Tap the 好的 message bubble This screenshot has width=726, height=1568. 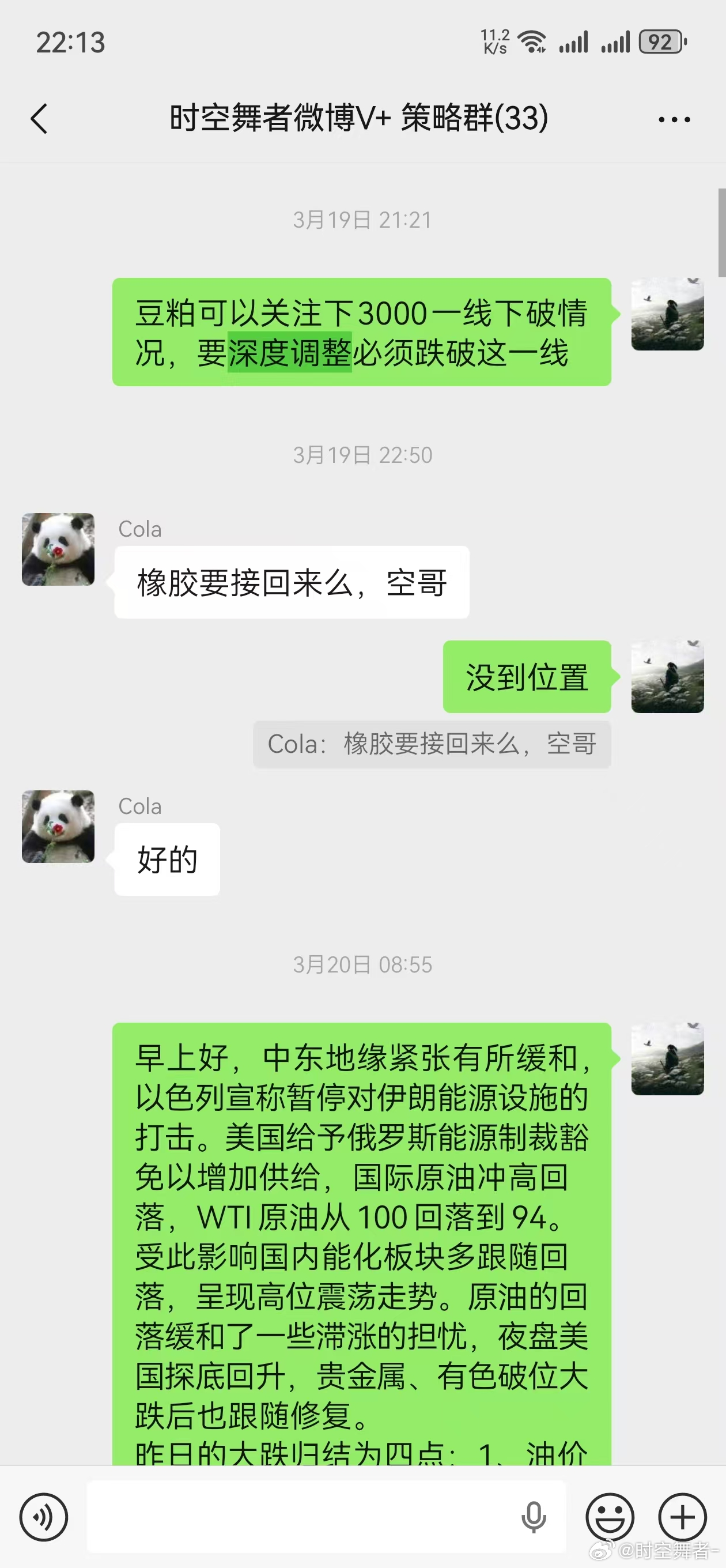coord(165,859)
